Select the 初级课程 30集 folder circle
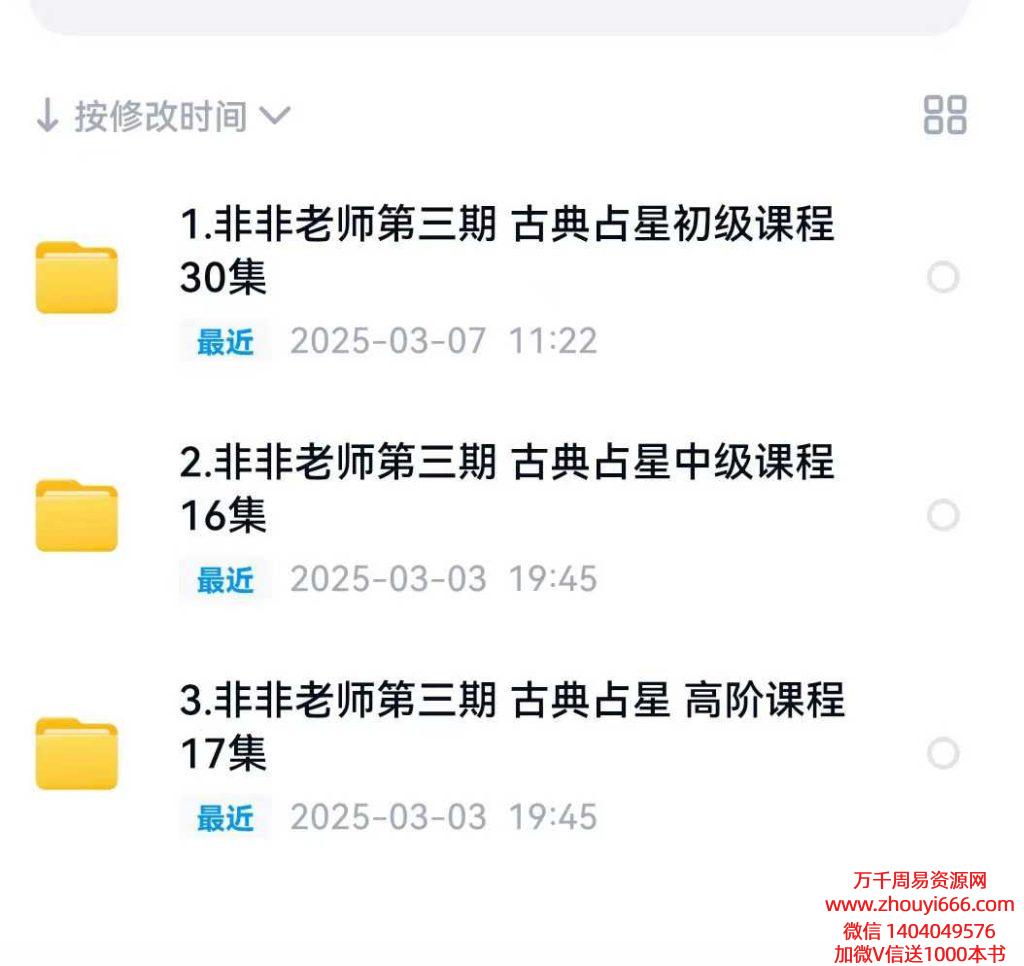Image resolution: width=1024 pixels, height=966 pixels. click(942, 278)
